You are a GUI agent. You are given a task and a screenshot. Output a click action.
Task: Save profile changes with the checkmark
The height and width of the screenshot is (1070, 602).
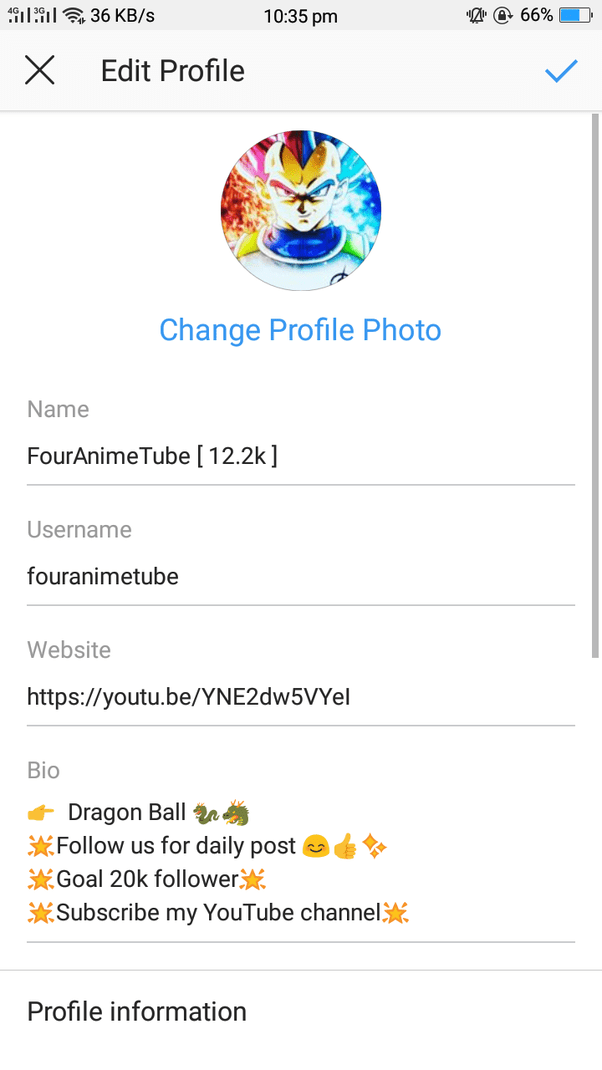pos(561,71)
